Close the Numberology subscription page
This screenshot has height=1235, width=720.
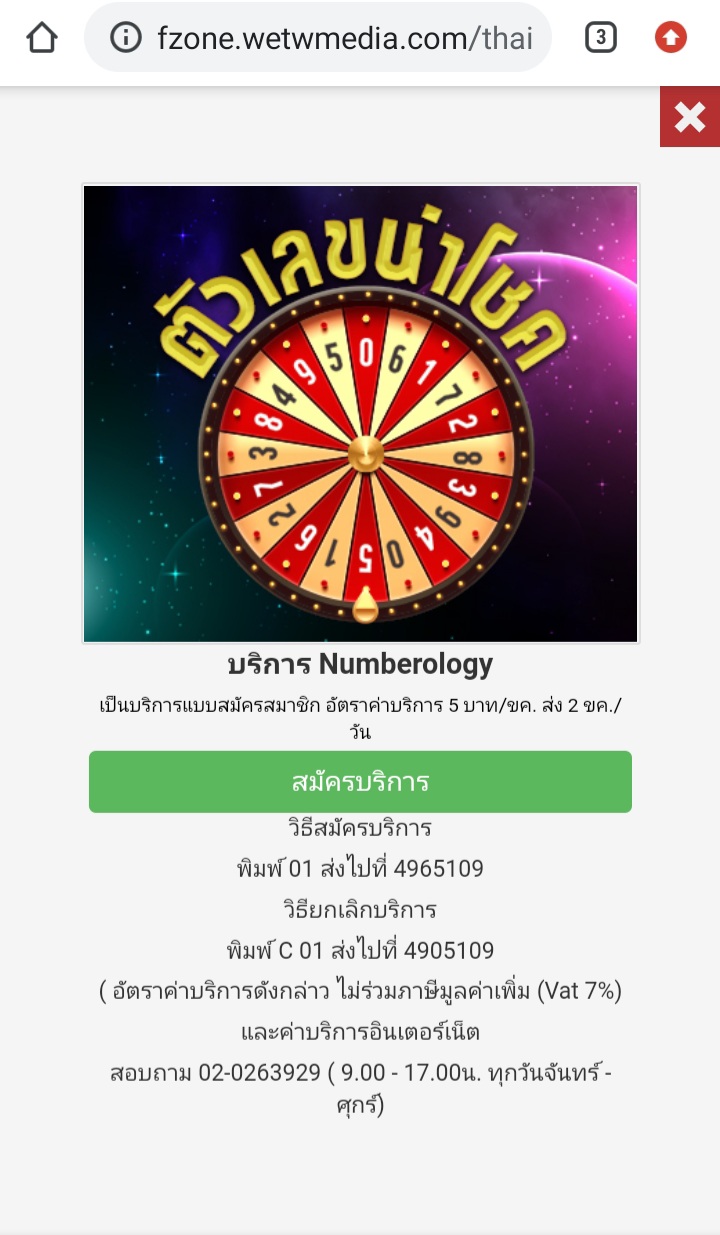689,117
